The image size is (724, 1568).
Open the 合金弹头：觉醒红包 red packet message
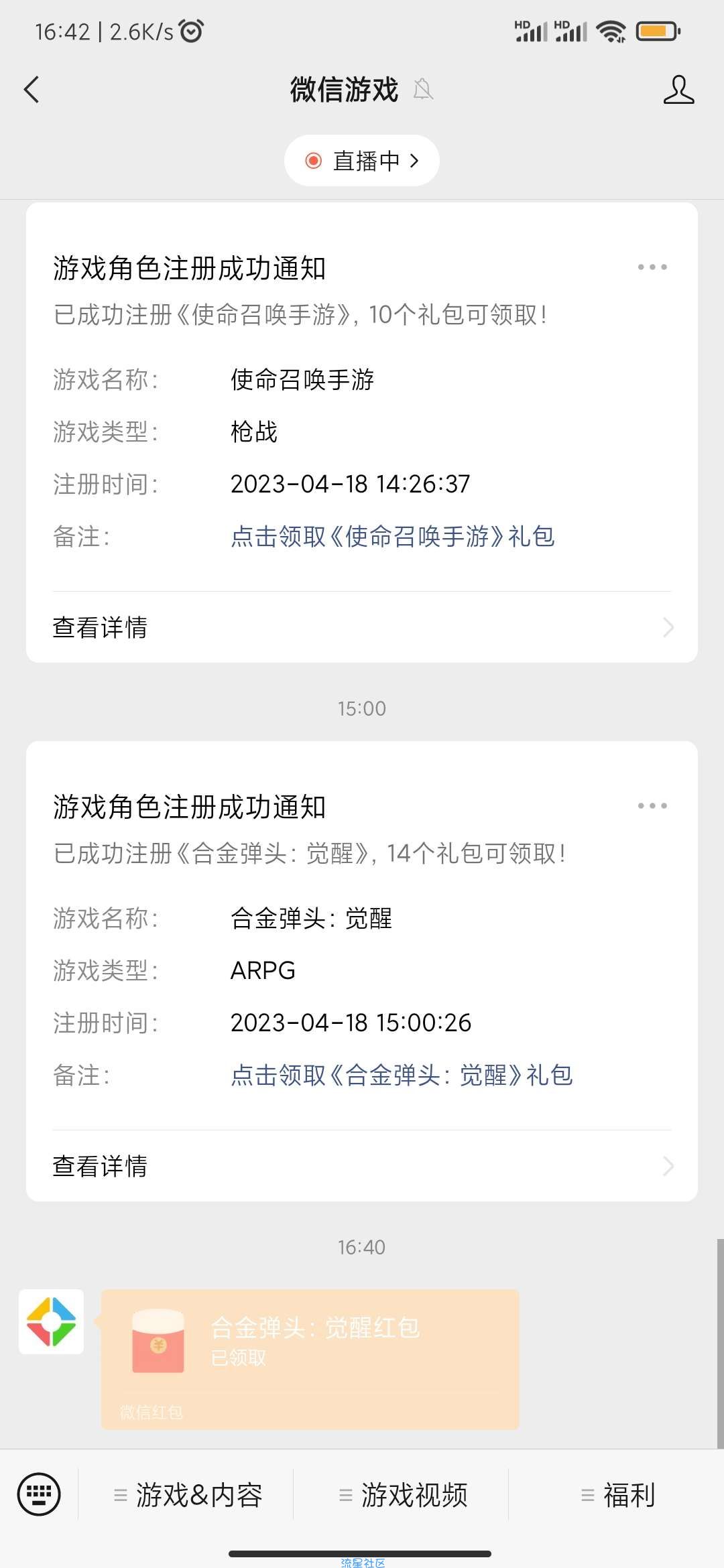310,1359
